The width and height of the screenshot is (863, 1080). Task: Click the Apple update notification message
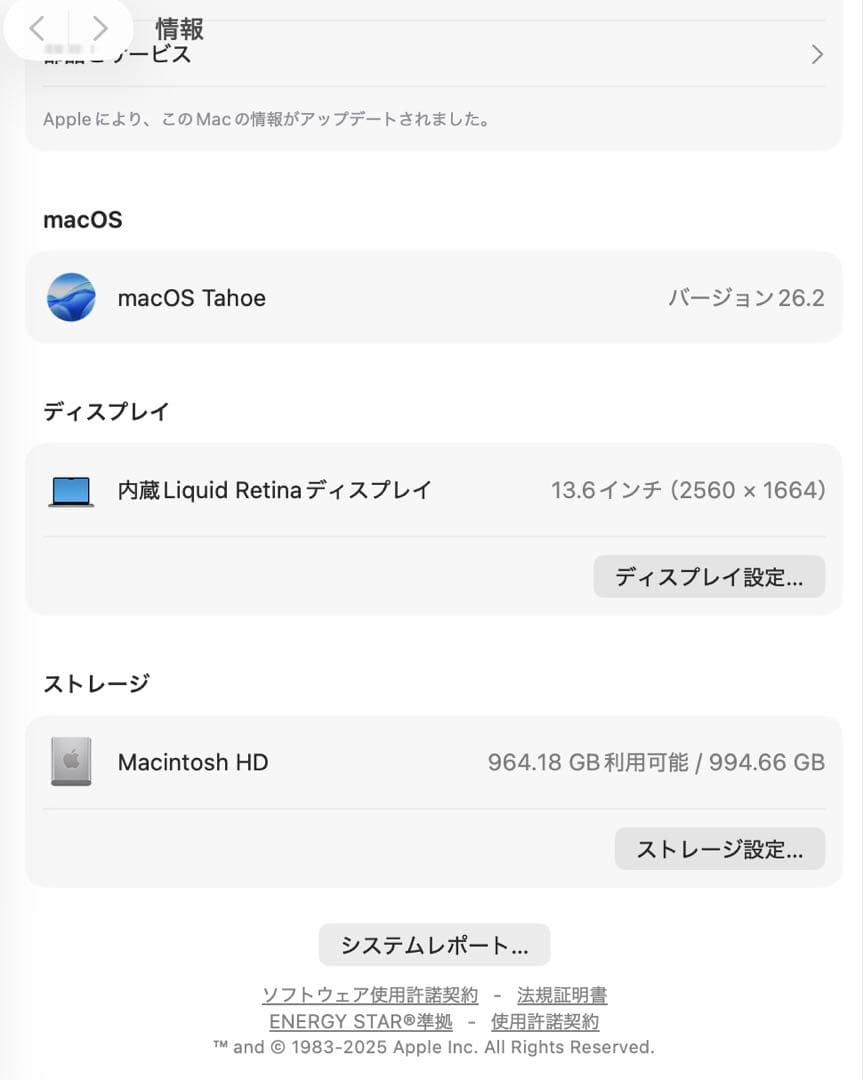[266, 119]
